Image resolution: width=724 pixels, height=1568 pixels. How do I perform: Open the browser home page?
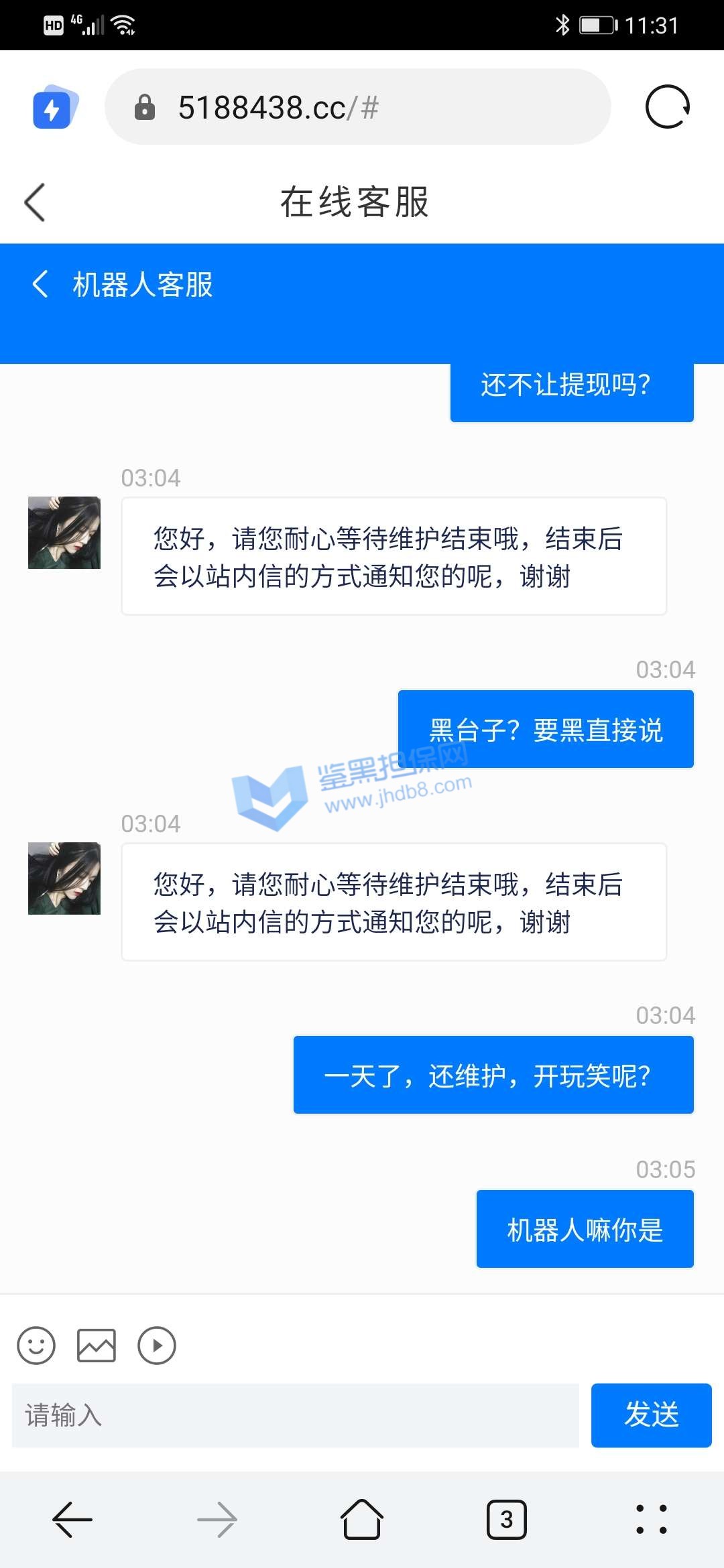362,1520
